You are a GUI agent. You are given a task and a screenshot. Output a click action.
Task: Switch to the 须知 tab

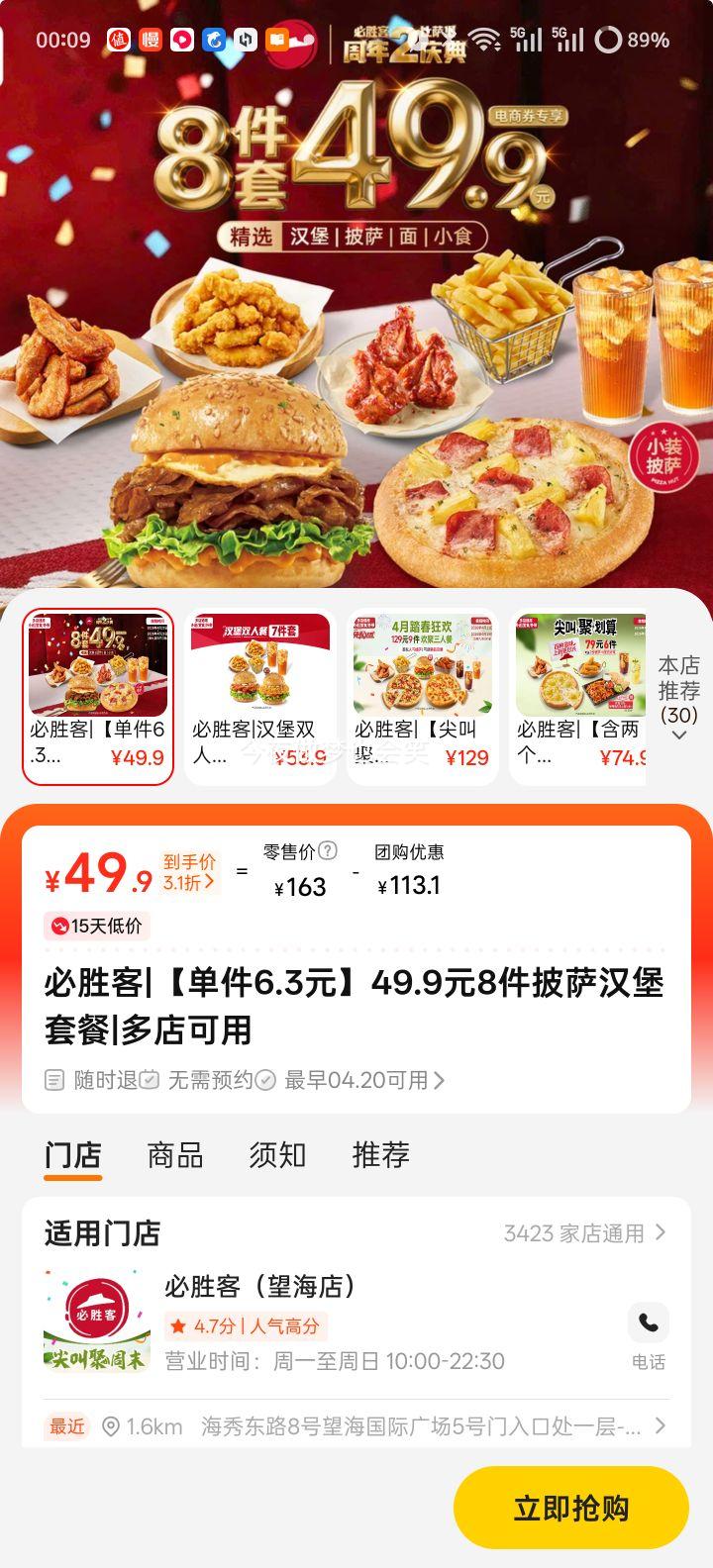click(x=277, y=1155)
